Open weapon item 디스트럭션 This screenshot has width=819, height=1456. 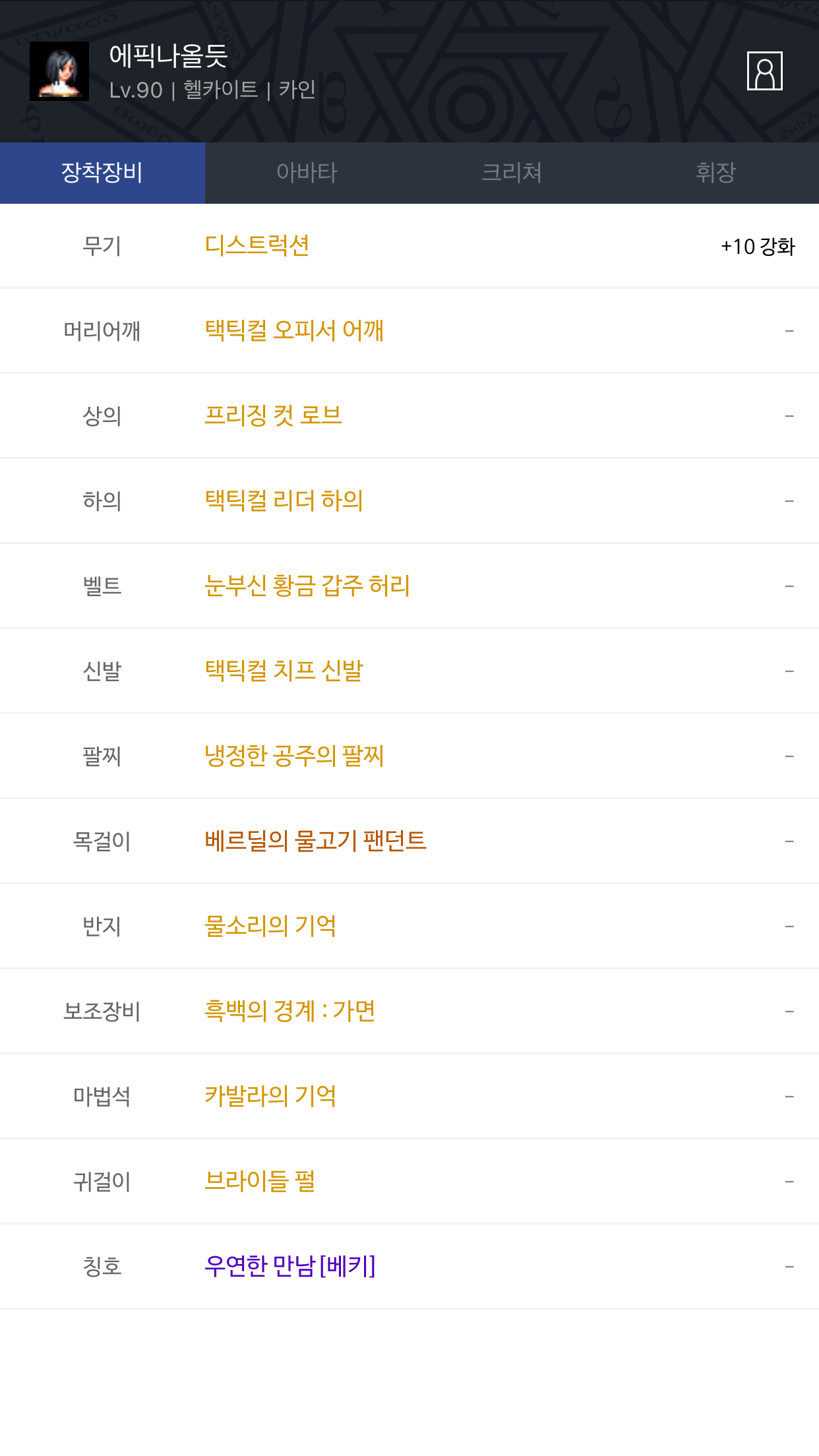pos(257,245)
